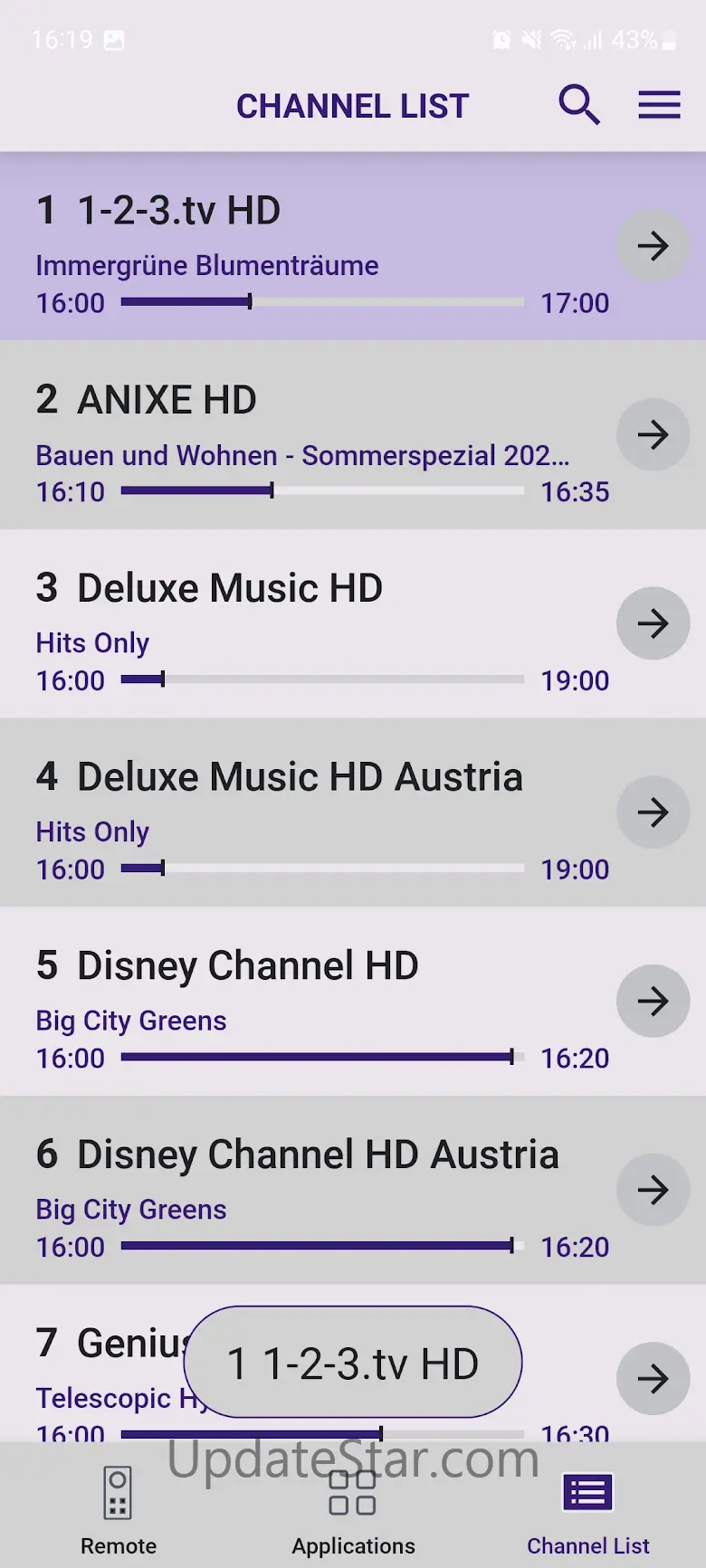Tap the arrow on channel 7's row

coord(653,1379)
